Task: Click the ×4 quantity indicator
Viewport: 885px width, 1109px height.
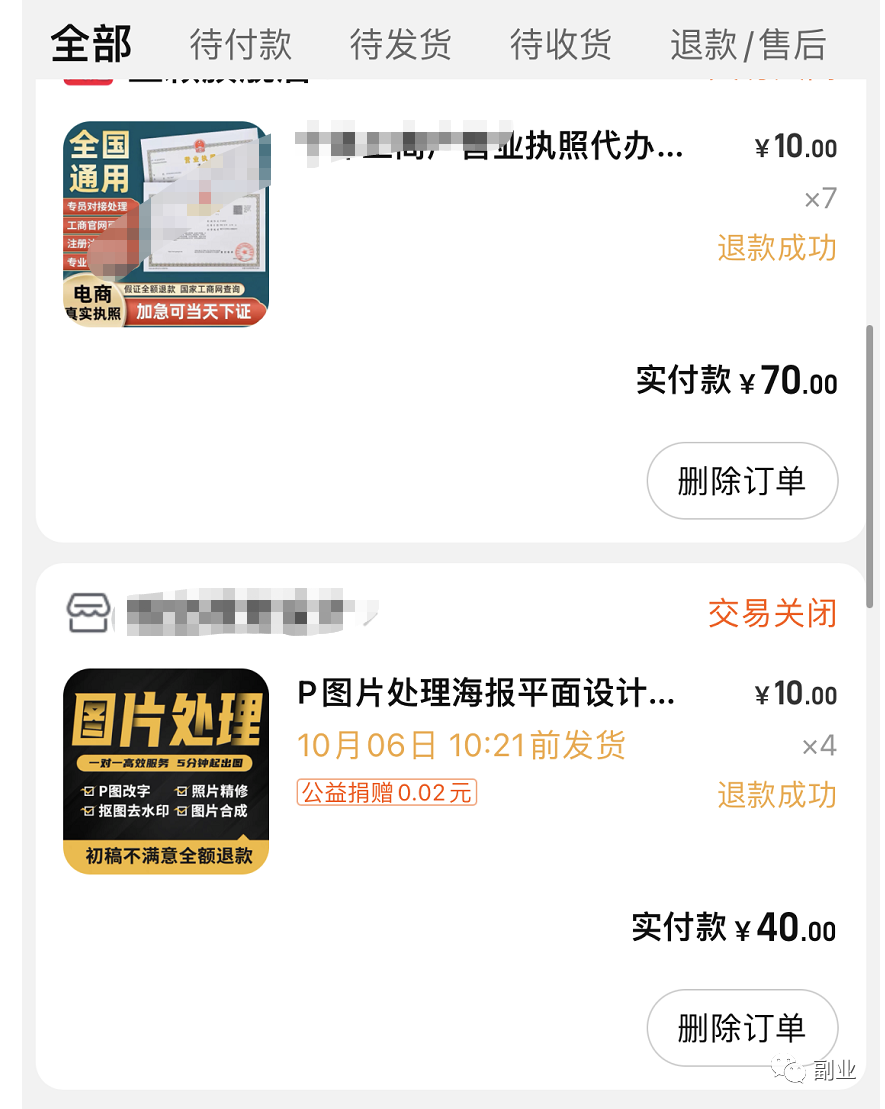Action: pyautogui.click(x=820, y=745)
